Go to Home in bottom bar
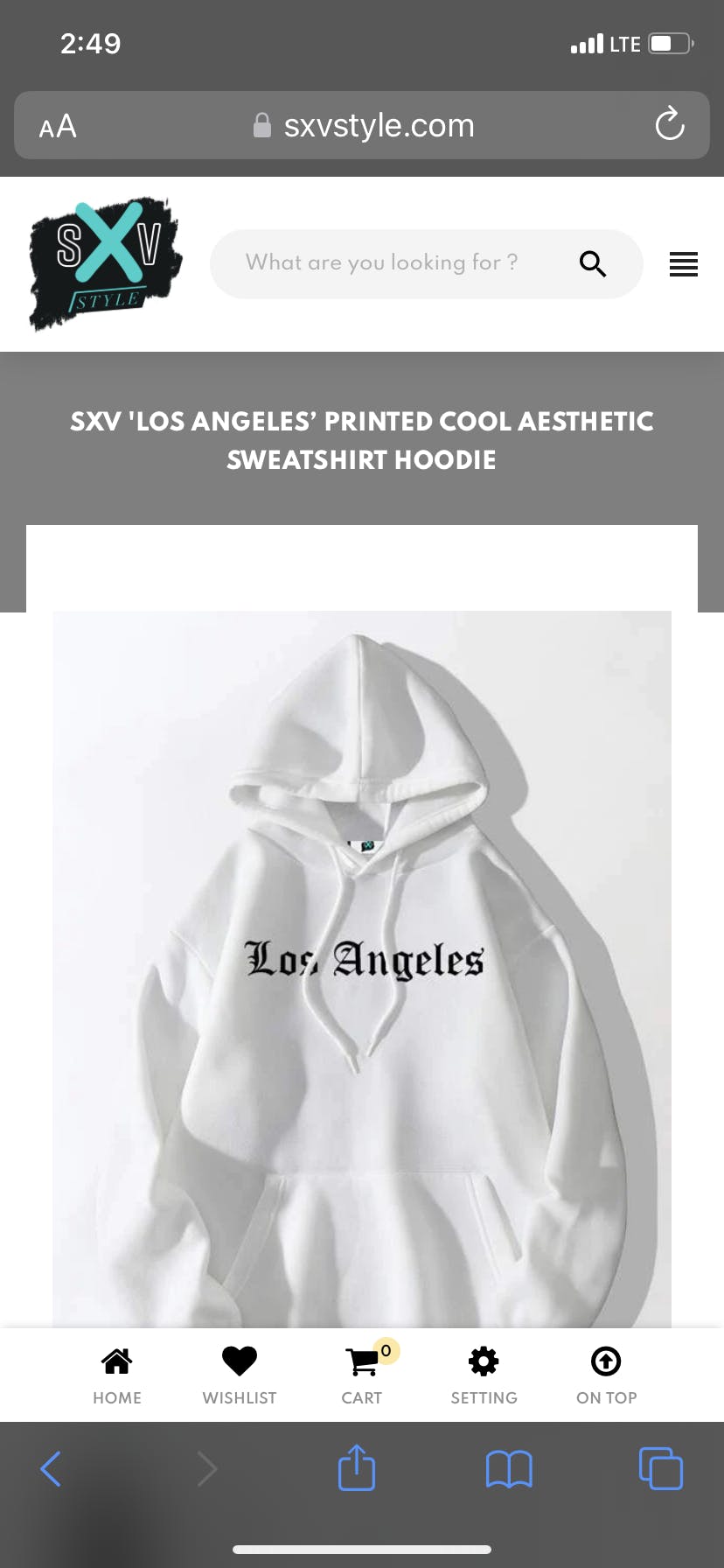The width and height of the screenshot is (724, 1568). 117,1375
